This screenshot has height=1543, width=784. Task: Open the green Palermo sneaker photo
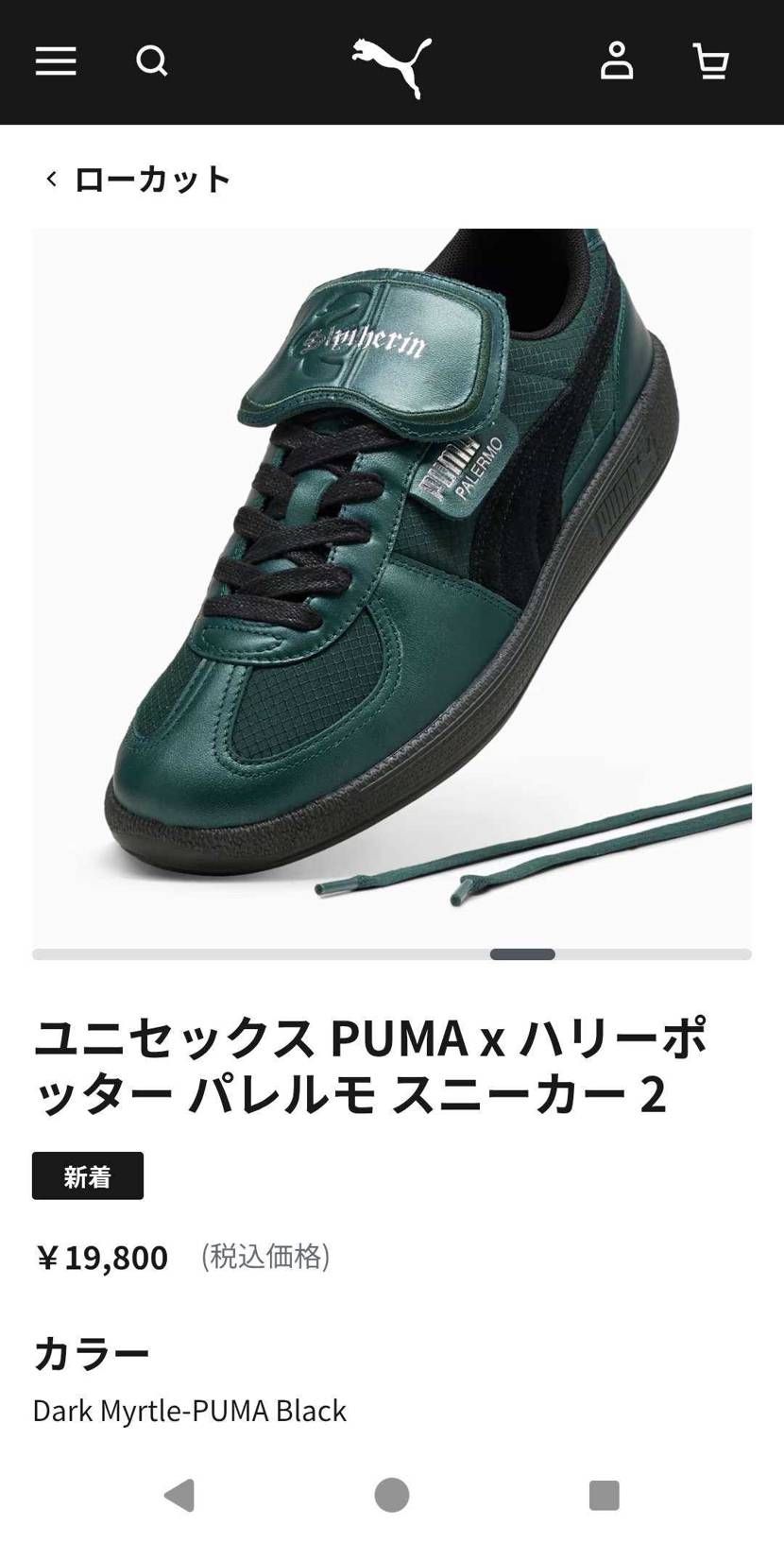point(392,586)
